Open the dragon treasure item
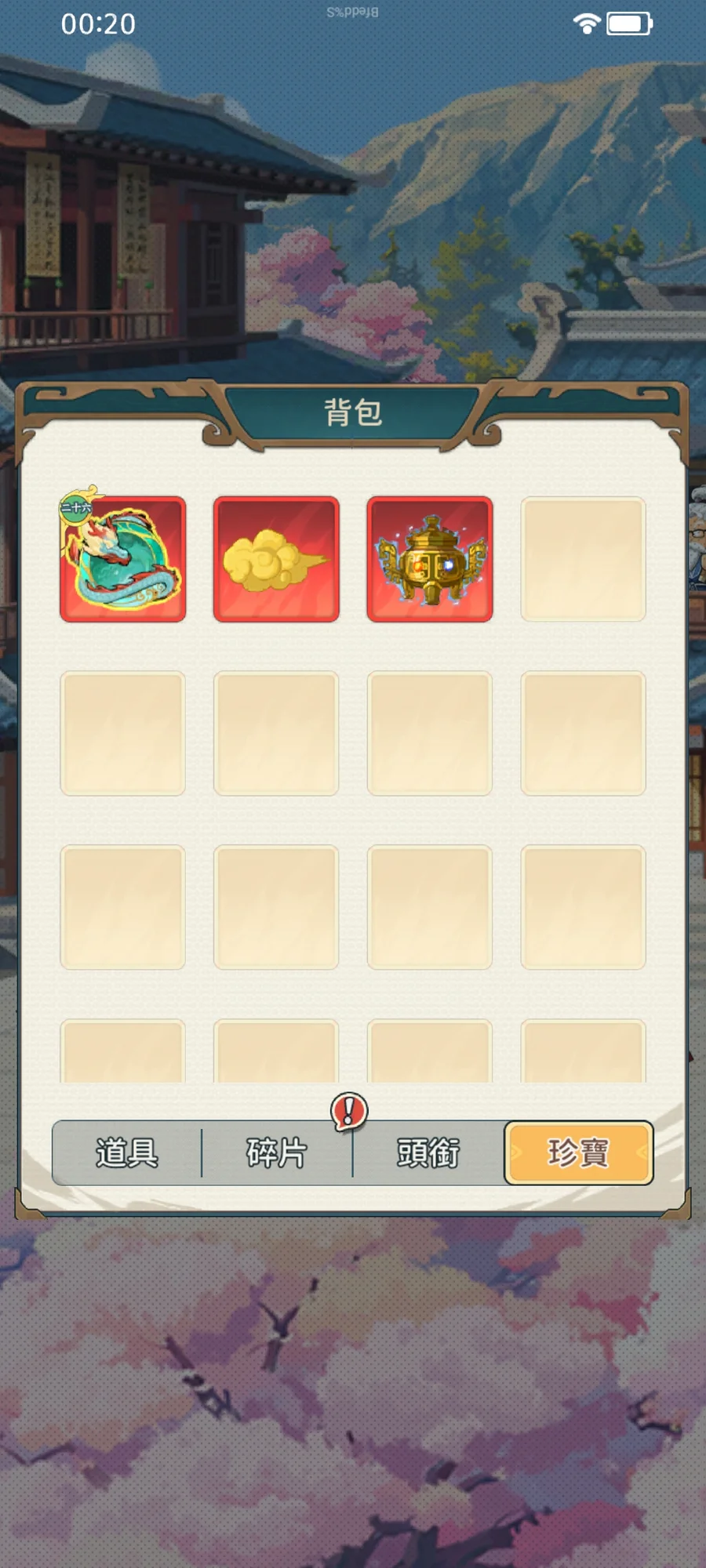This screenshot has width=706, height=1568. click(123, 559)
